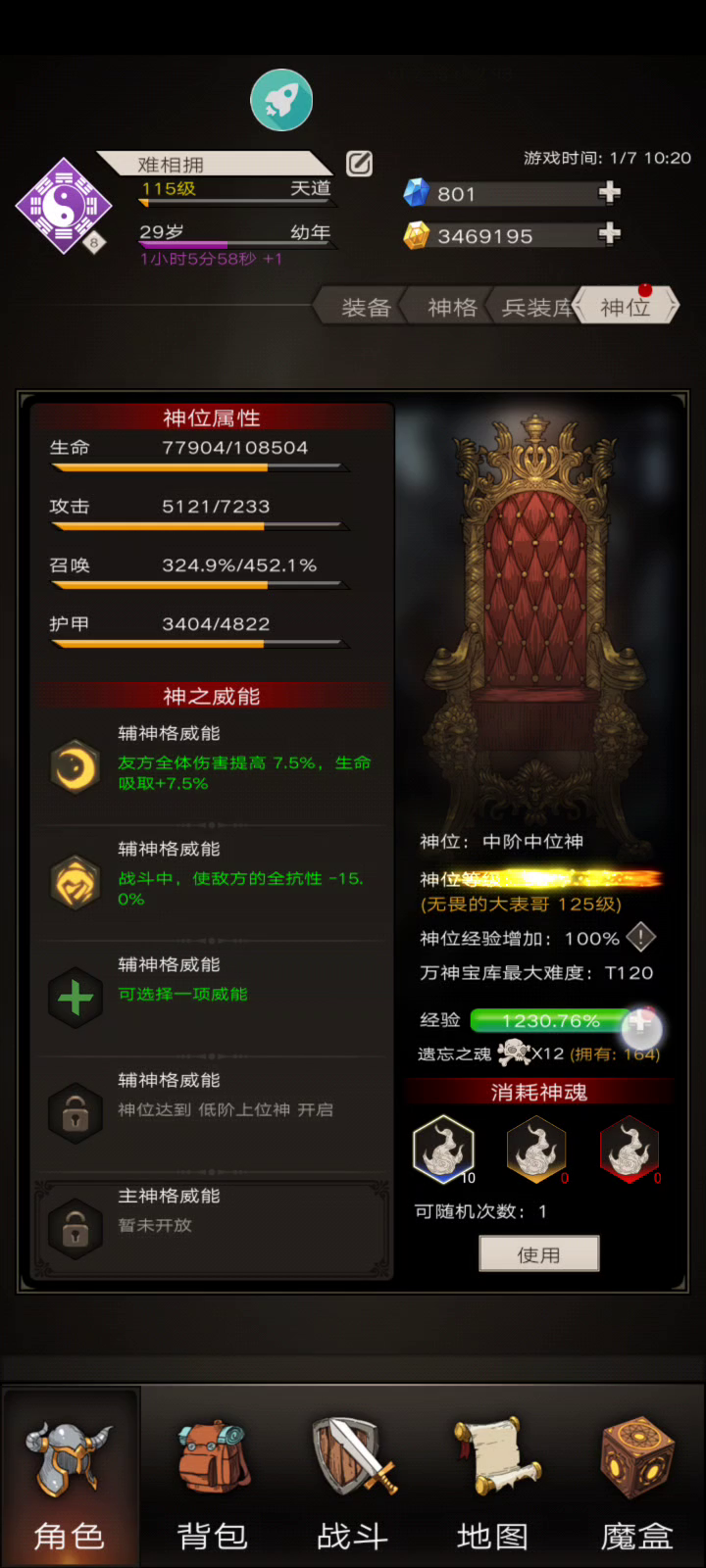
Task: Add more blue diamonds
Action: coord(609,193)
